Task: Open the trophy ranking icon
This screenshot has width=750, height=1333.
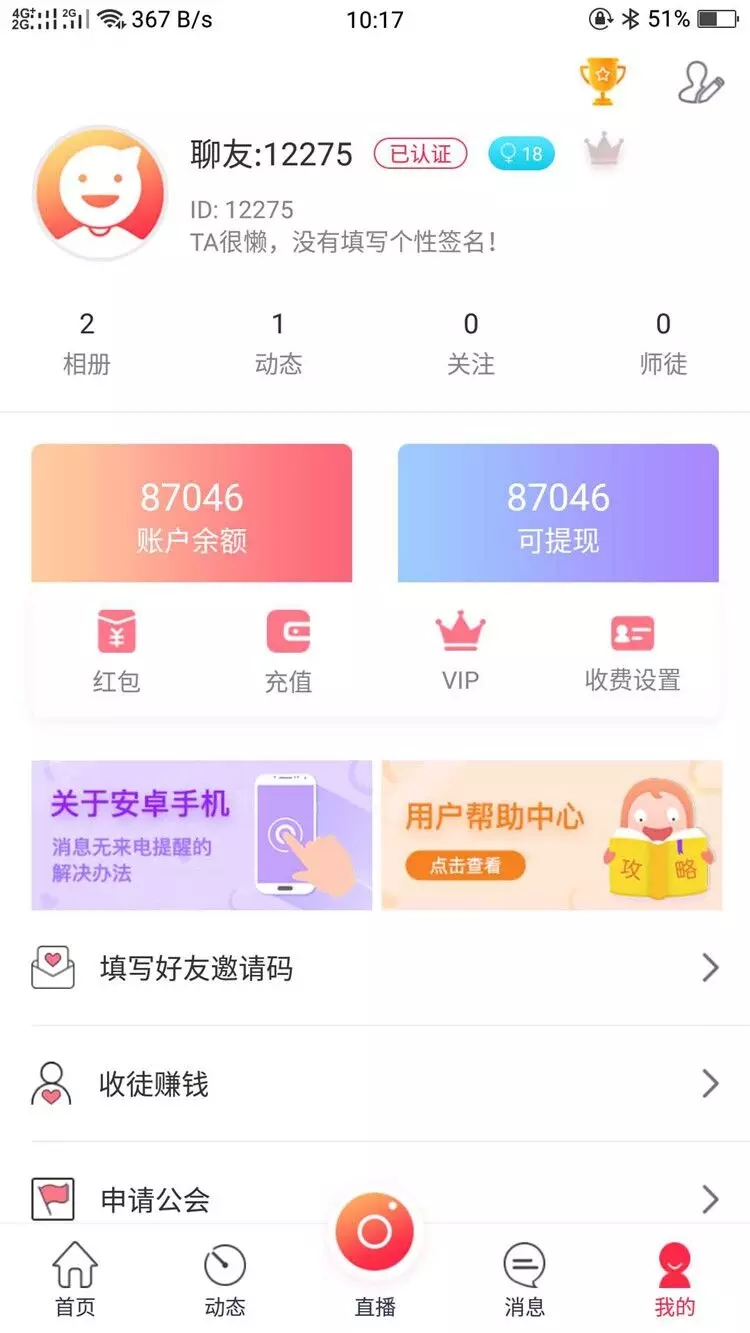Action: tap(602, 81)
